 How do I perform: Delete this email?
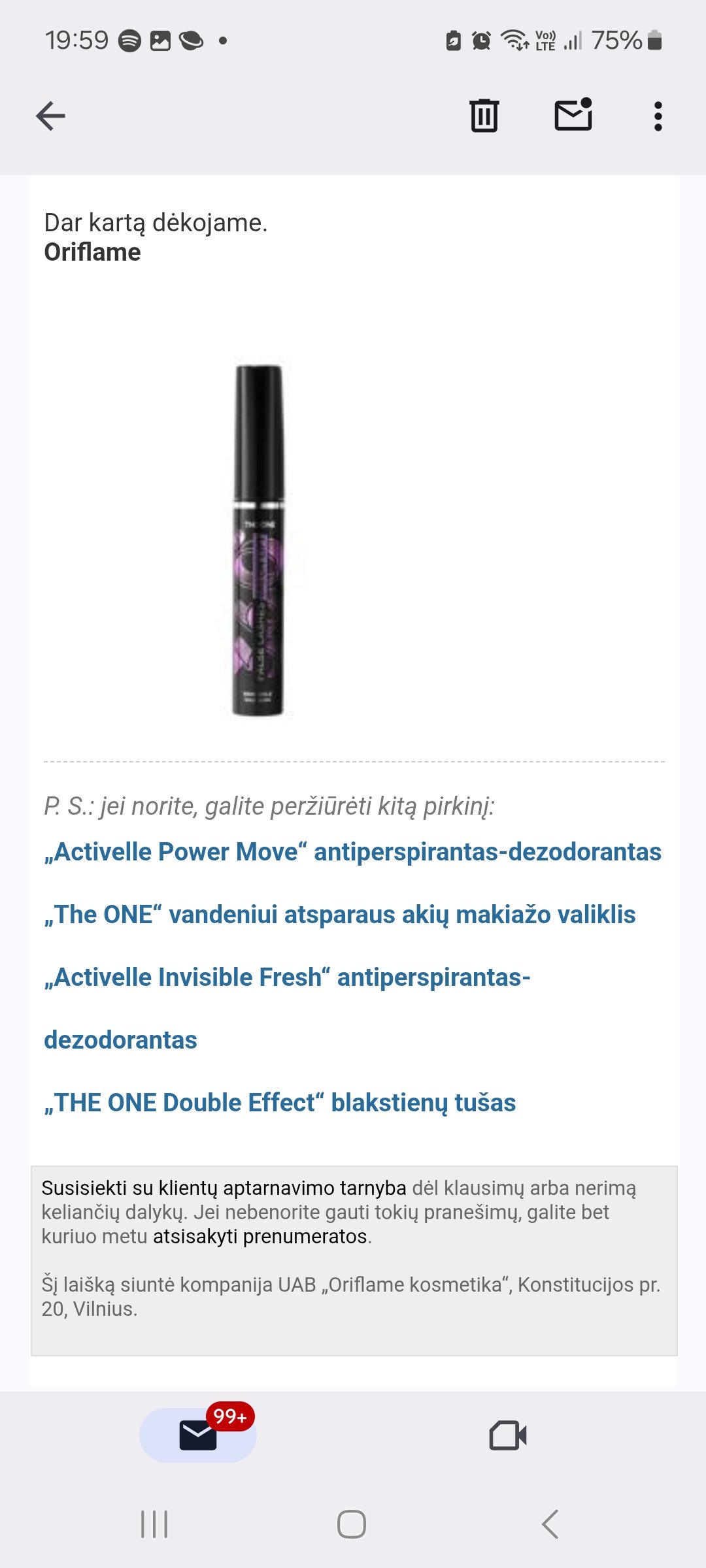pos(484,116)
